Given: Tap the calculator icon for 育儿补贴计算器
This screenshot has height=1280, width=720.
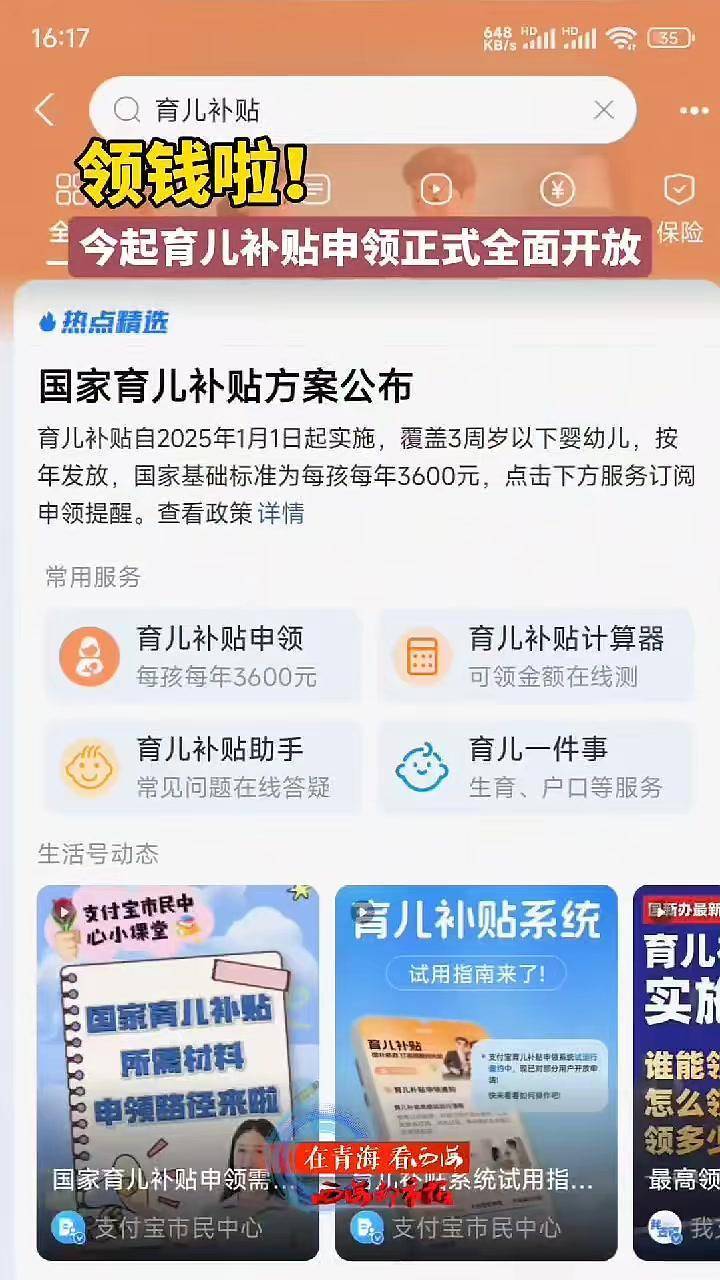Looking at the screenshot, I should (423, 656).
